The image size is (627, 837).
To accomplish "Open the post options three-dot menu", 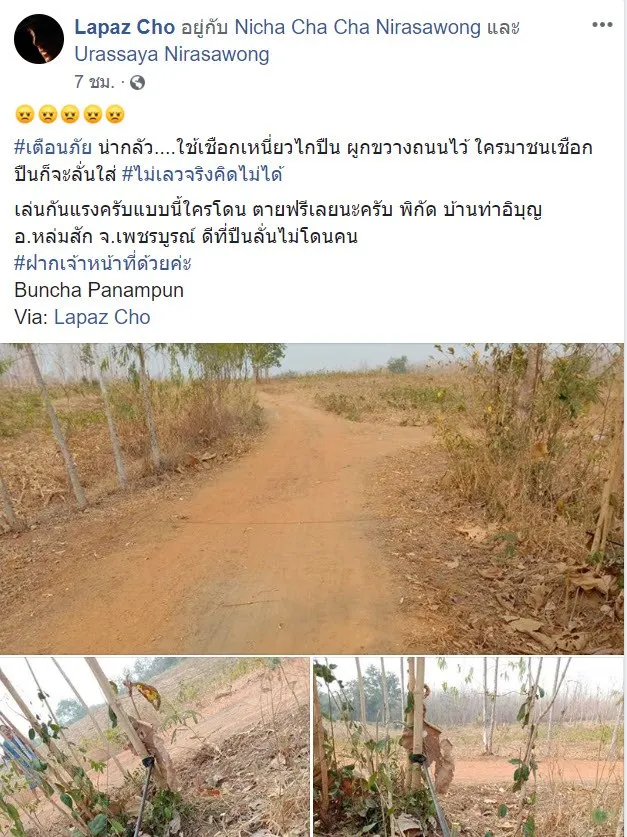I will coord(602,24).
